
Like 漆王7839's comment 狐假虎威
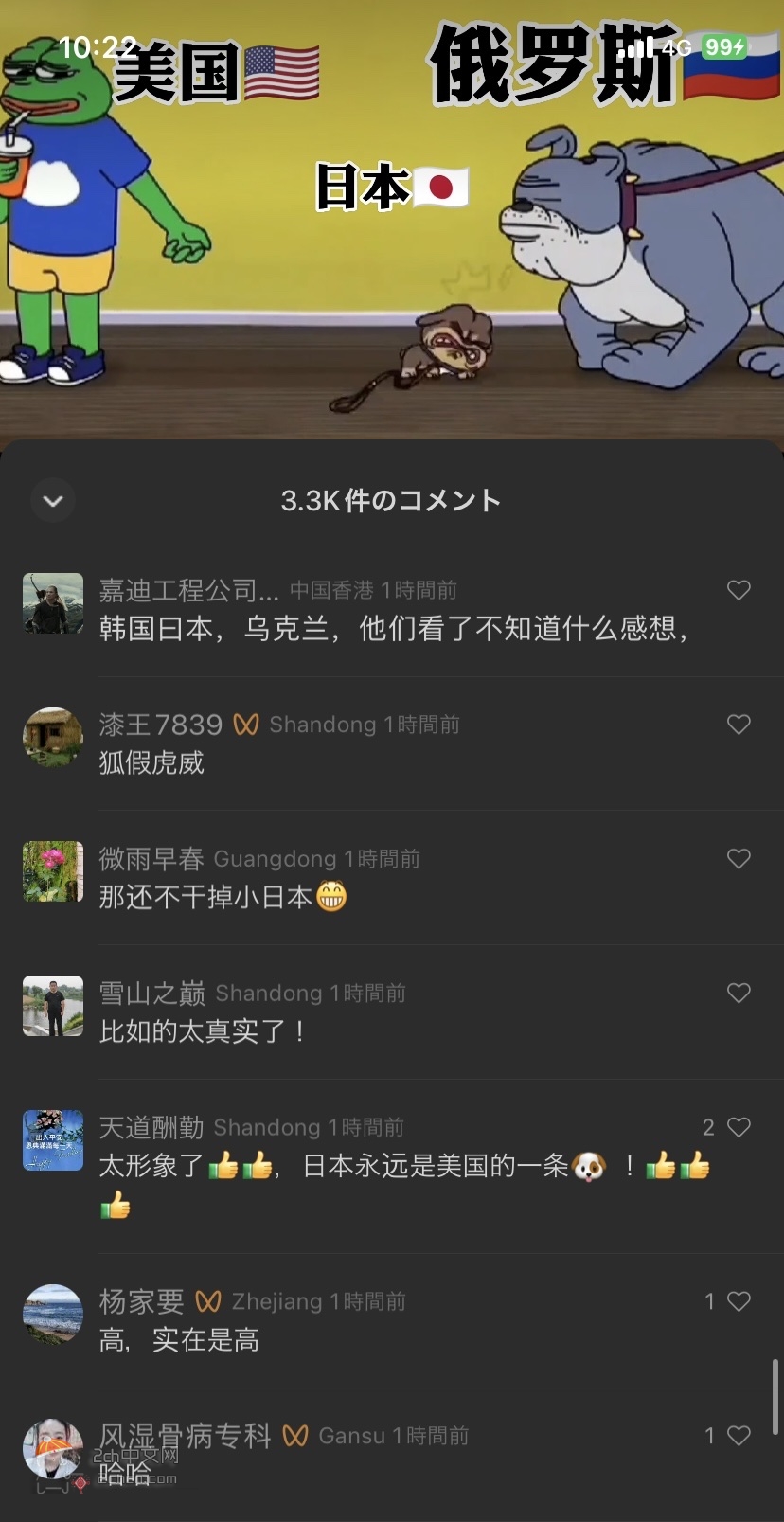pyautogui.click(x=739, y=725)
